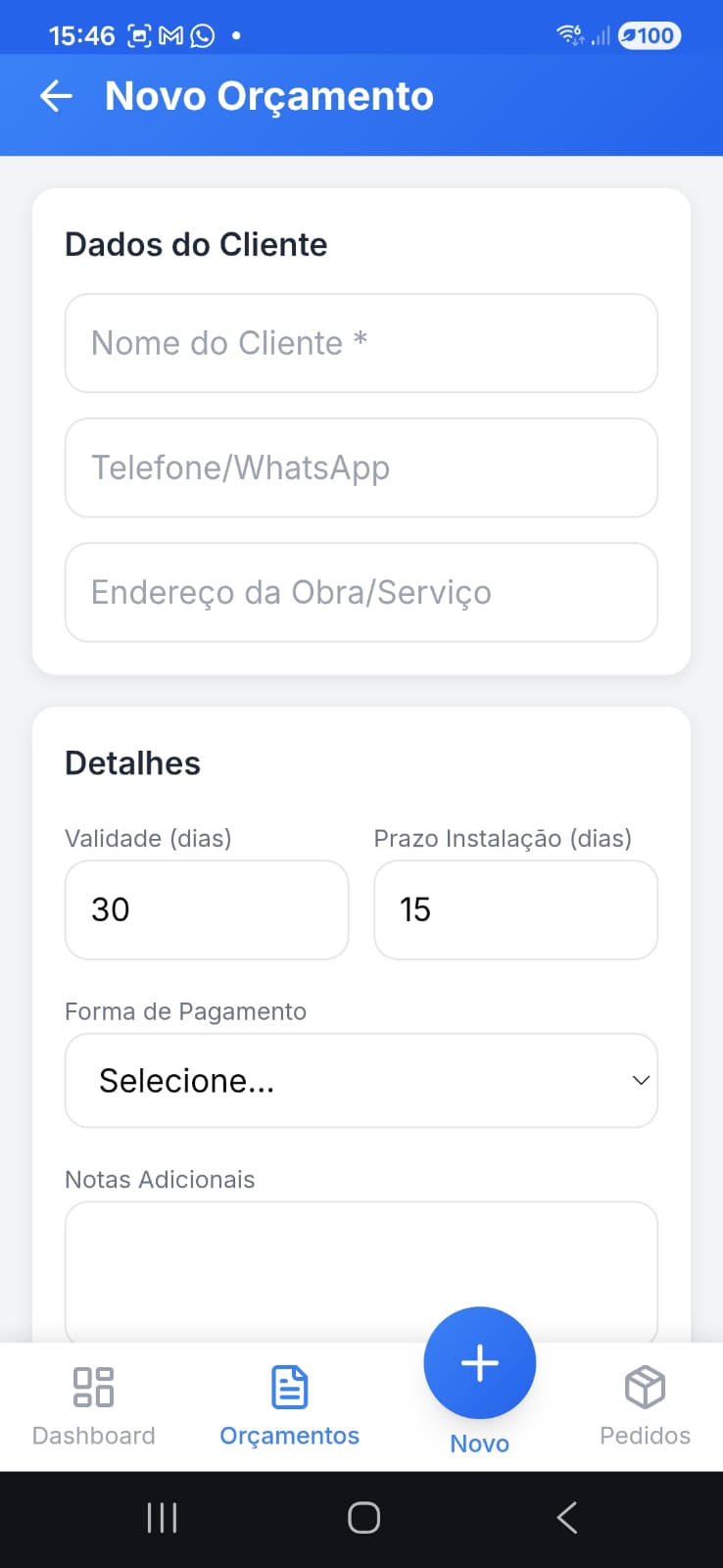
Task: Tap the chevron on Selecione dropdown
Action: click(640, 1080)
